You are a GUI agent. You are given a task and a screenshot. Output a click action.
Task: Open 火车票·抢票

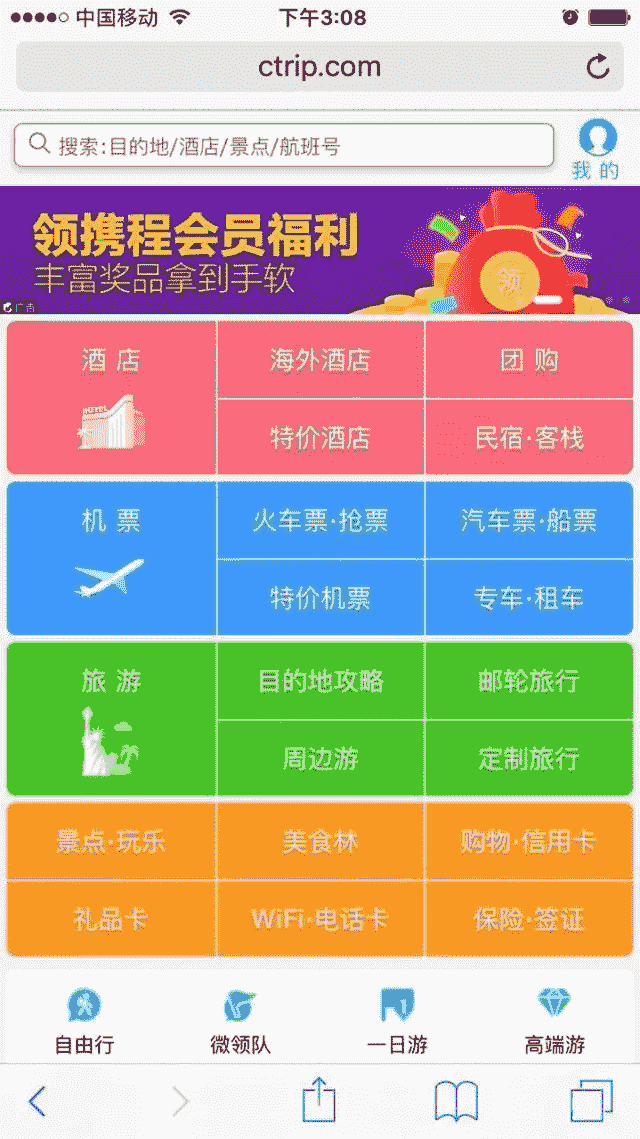pyautogui.click(x=320, y=520)
